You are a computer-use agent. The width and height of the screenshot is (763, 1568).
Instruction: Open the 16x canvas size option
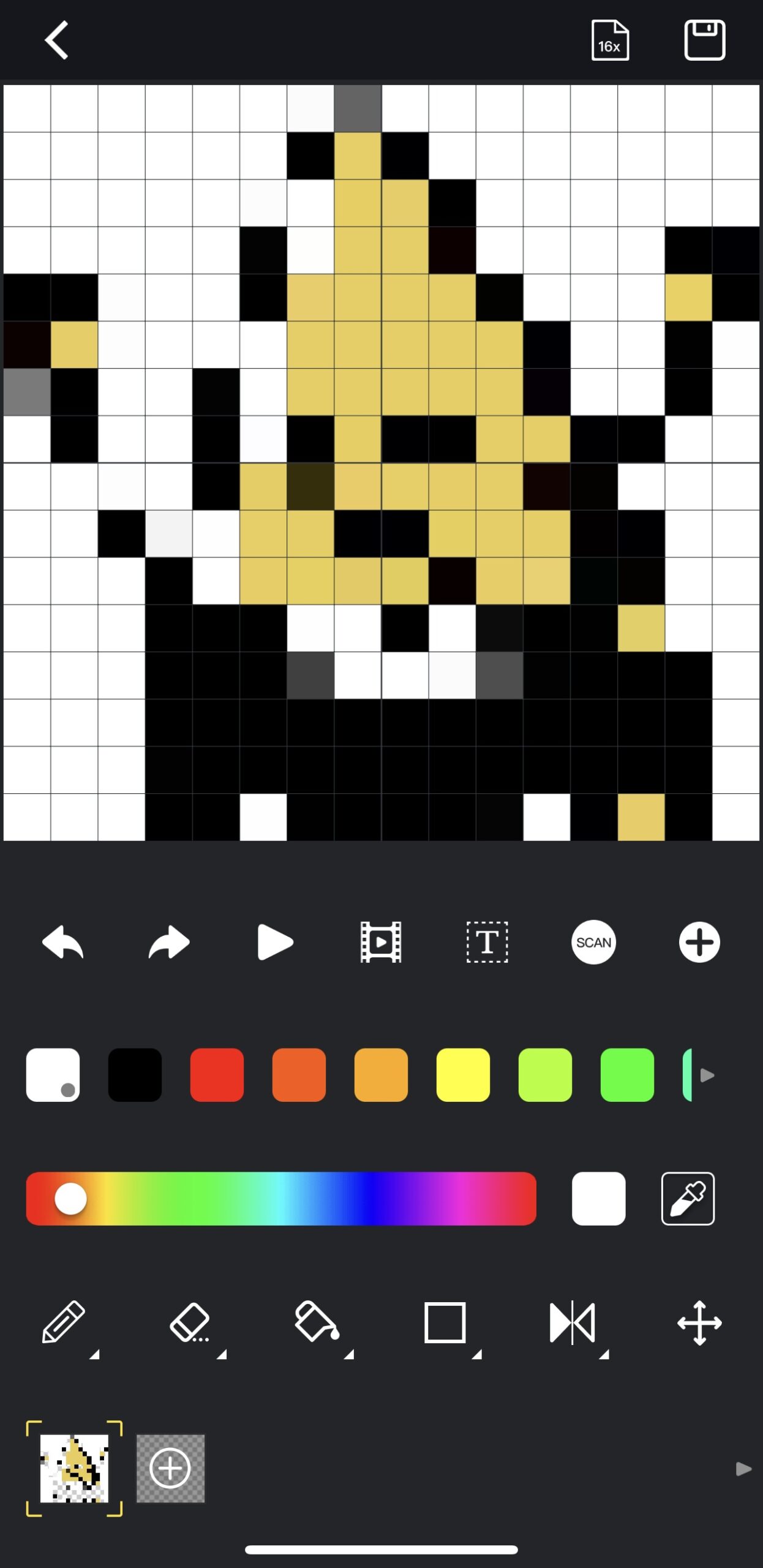pyautogui.click(x=610, y=40)
